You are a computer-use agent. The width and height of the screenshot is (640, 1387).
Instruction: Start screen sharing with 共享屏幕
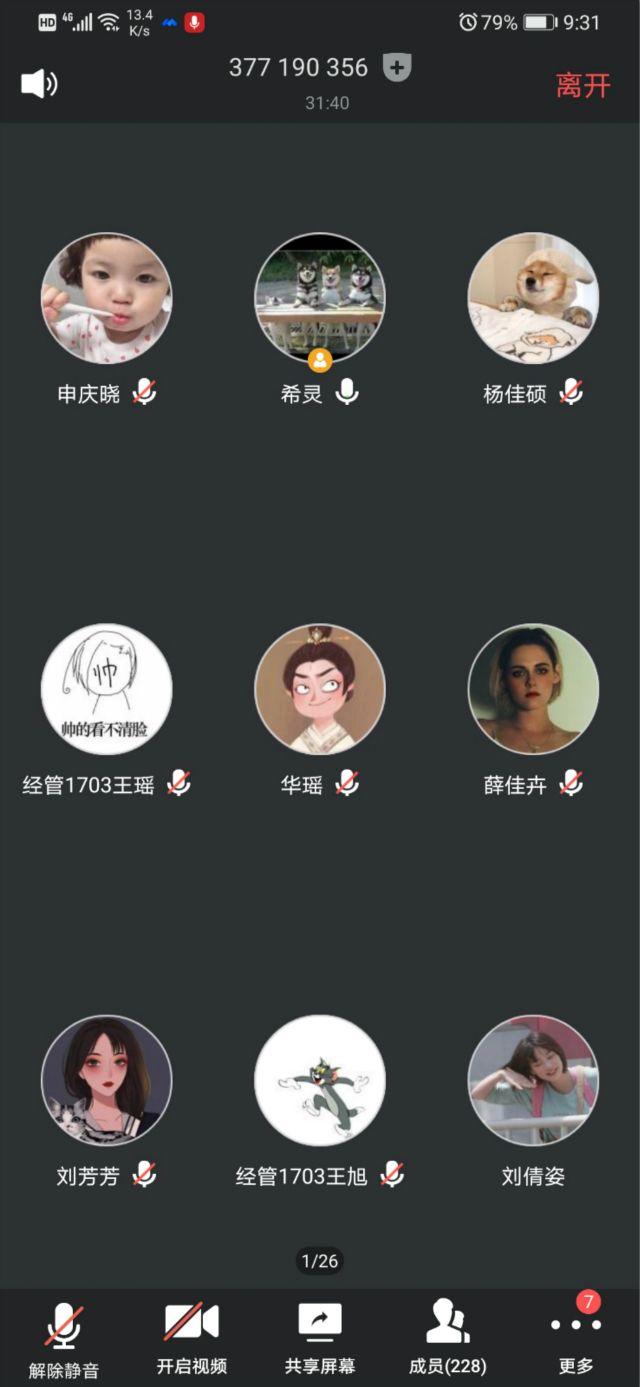coord(320,1339)
